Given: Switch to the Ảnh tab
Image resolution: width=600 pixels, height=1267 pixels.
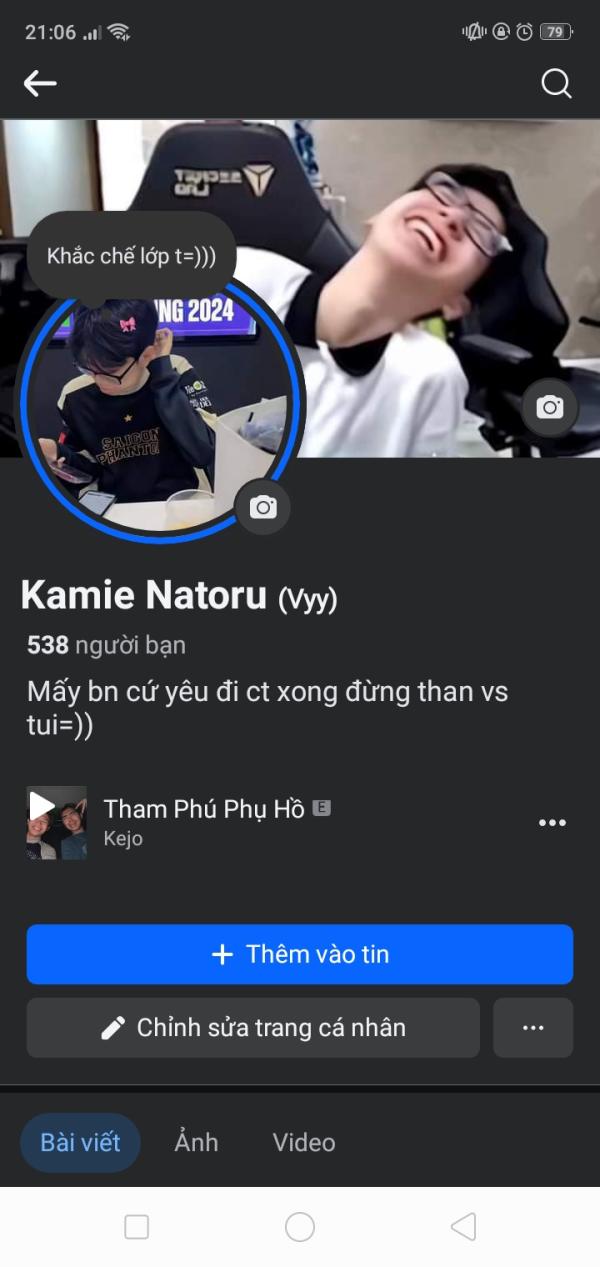Looking at the screenshot, I should (196, 1142).
